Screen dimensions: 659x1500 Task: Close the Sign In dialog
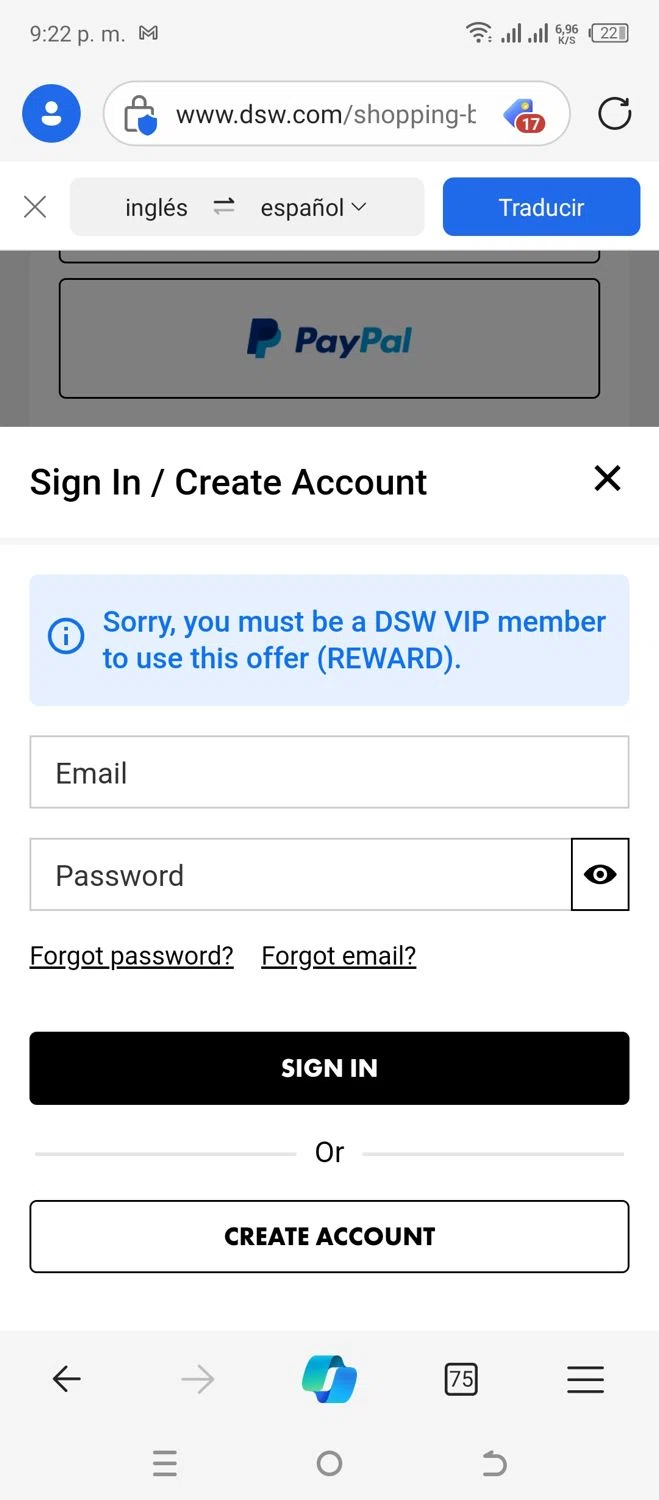tap(607, 479)
